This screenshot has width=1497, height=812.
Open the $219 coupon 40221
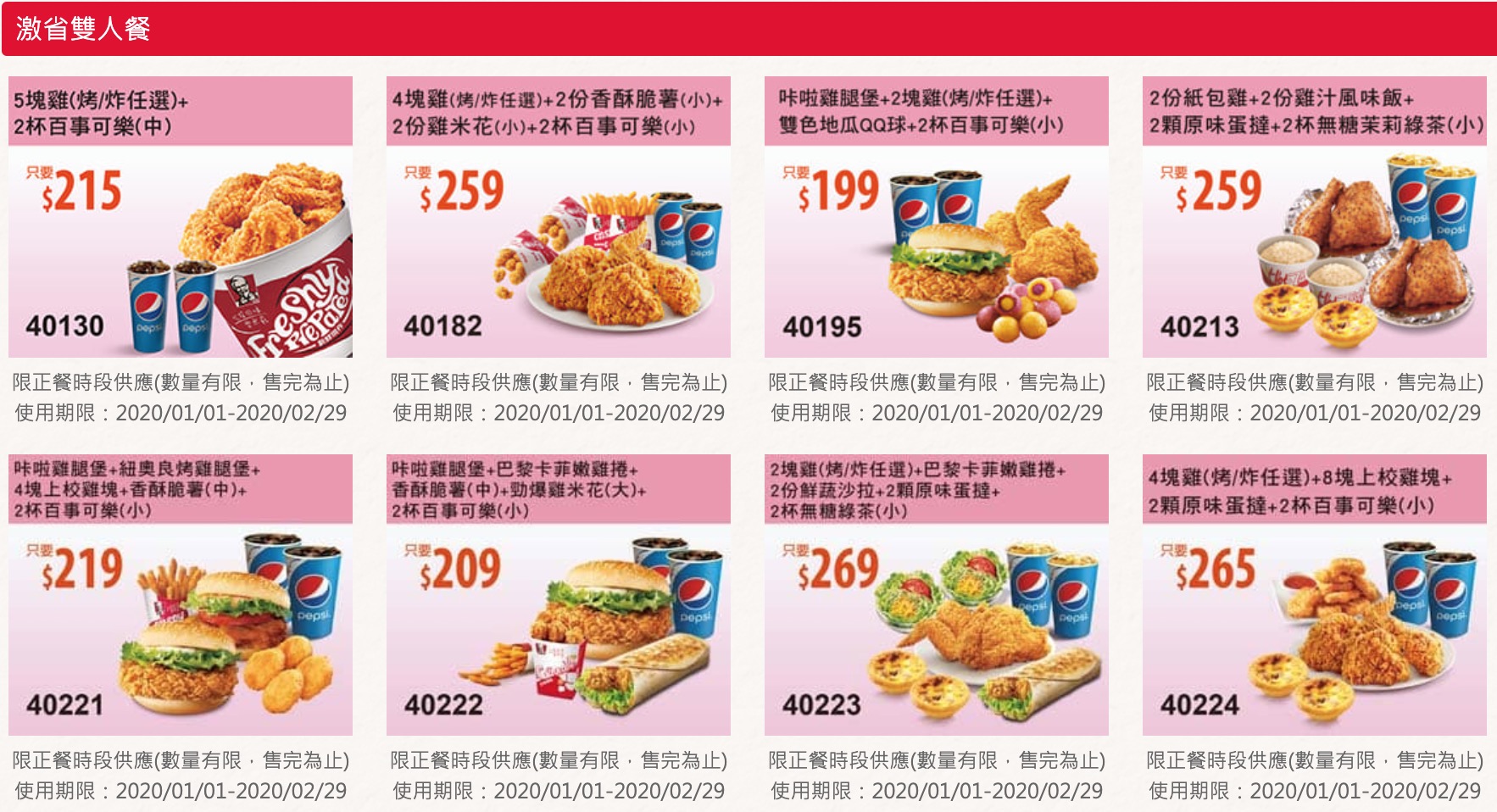[x=181, y=595]
